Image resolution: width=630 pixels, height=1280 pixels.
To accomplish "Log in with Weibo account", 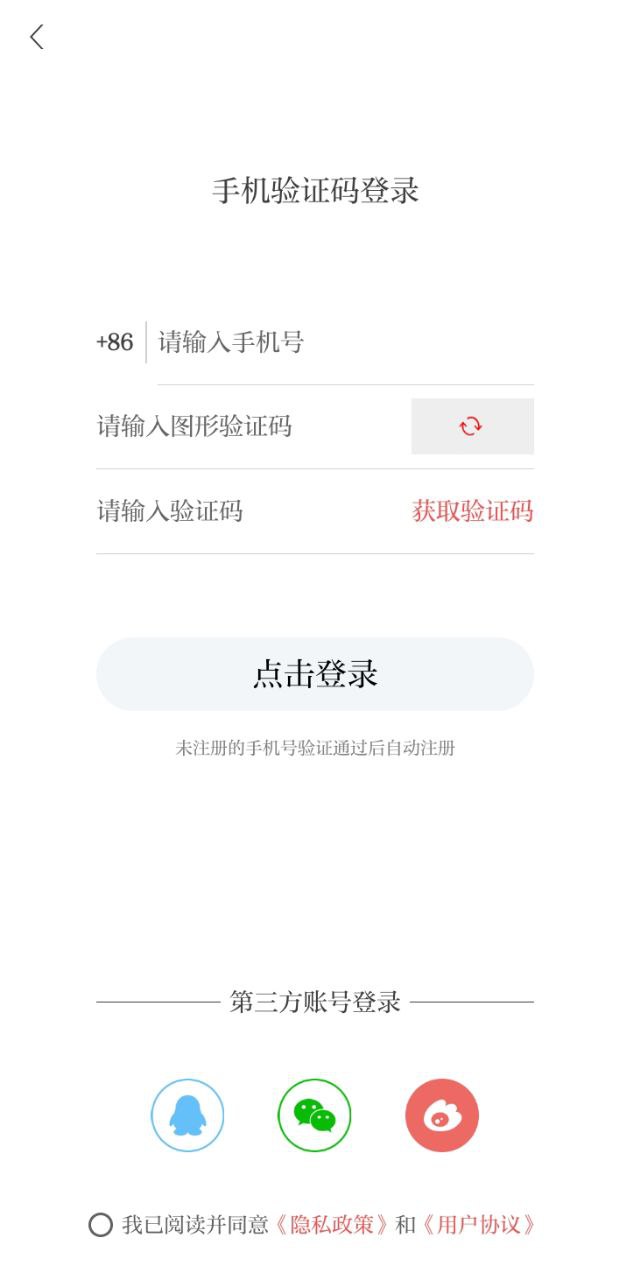I will pyautogui.click(x=442, y=1115).
